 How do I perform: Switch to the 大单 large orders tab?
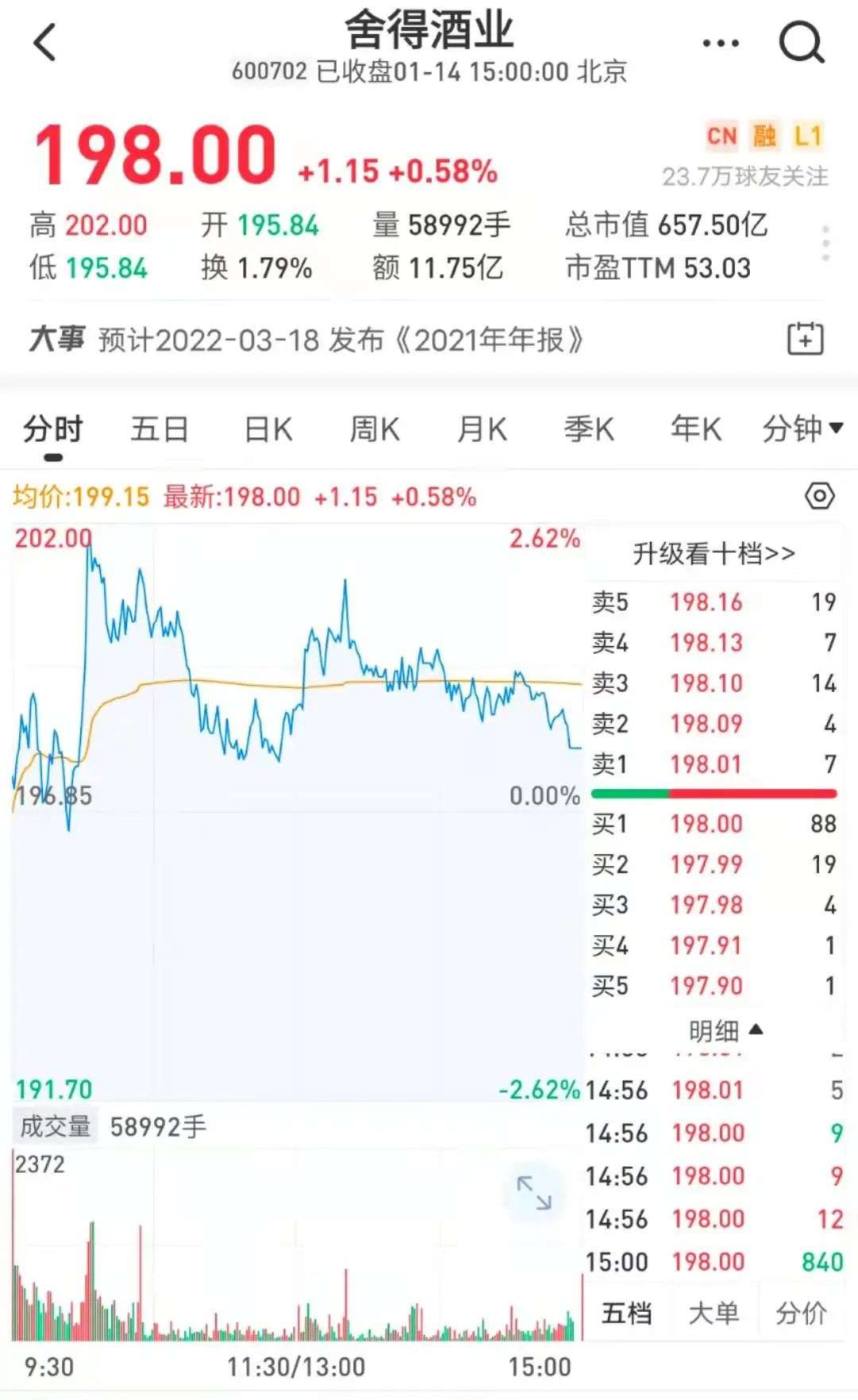tap(713, 1313)
